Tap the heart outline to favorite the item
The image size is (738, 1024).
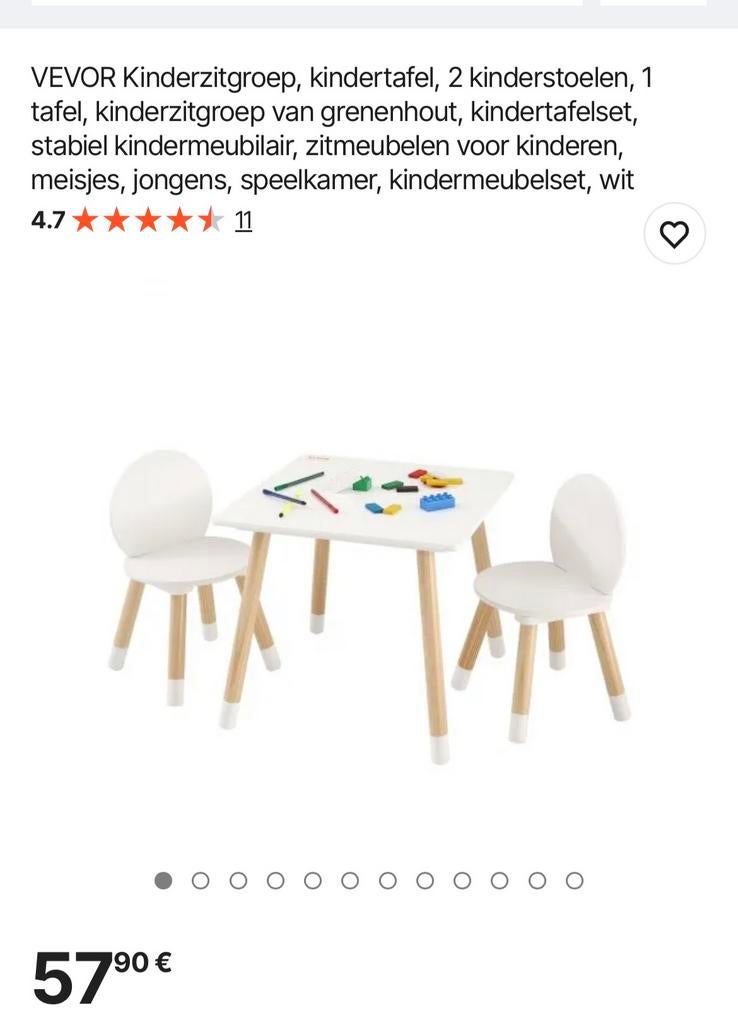(675, 236)
